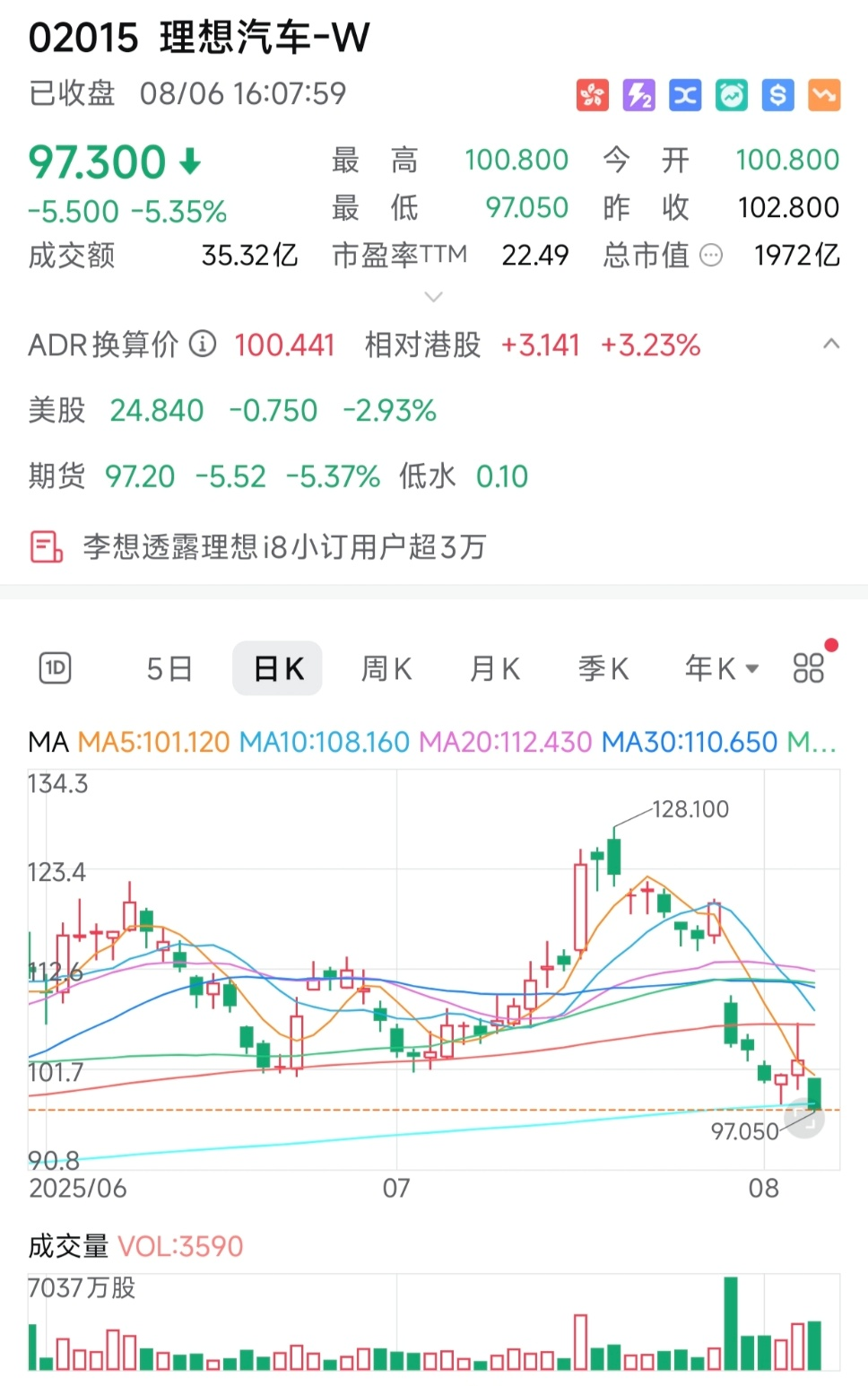Open chart settings via the grid icon

[808, 667]
